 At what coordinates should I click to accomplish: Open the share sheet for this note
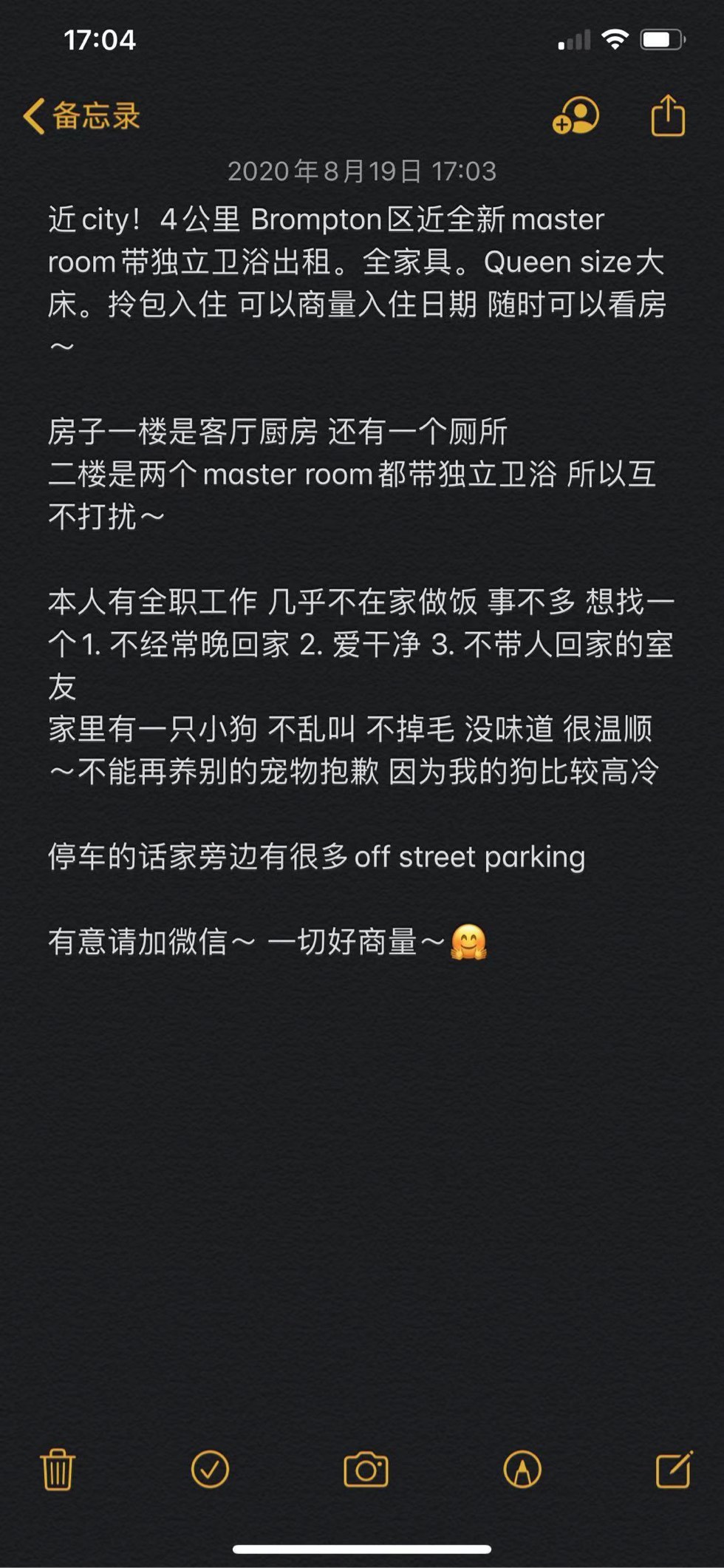[x=668, y=116]
